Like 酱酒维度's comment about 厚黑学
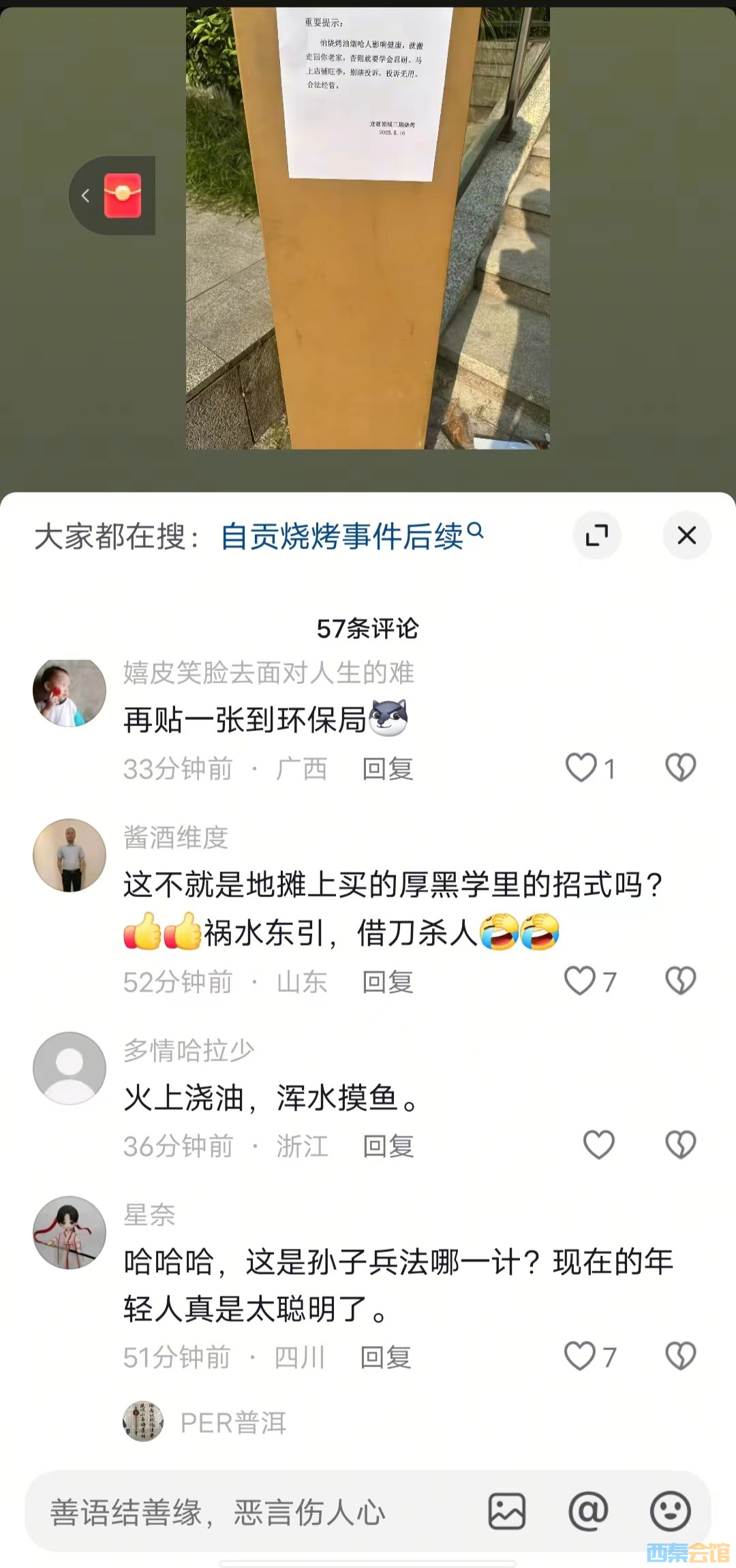The image size is (736, 1568). point(581,981)
